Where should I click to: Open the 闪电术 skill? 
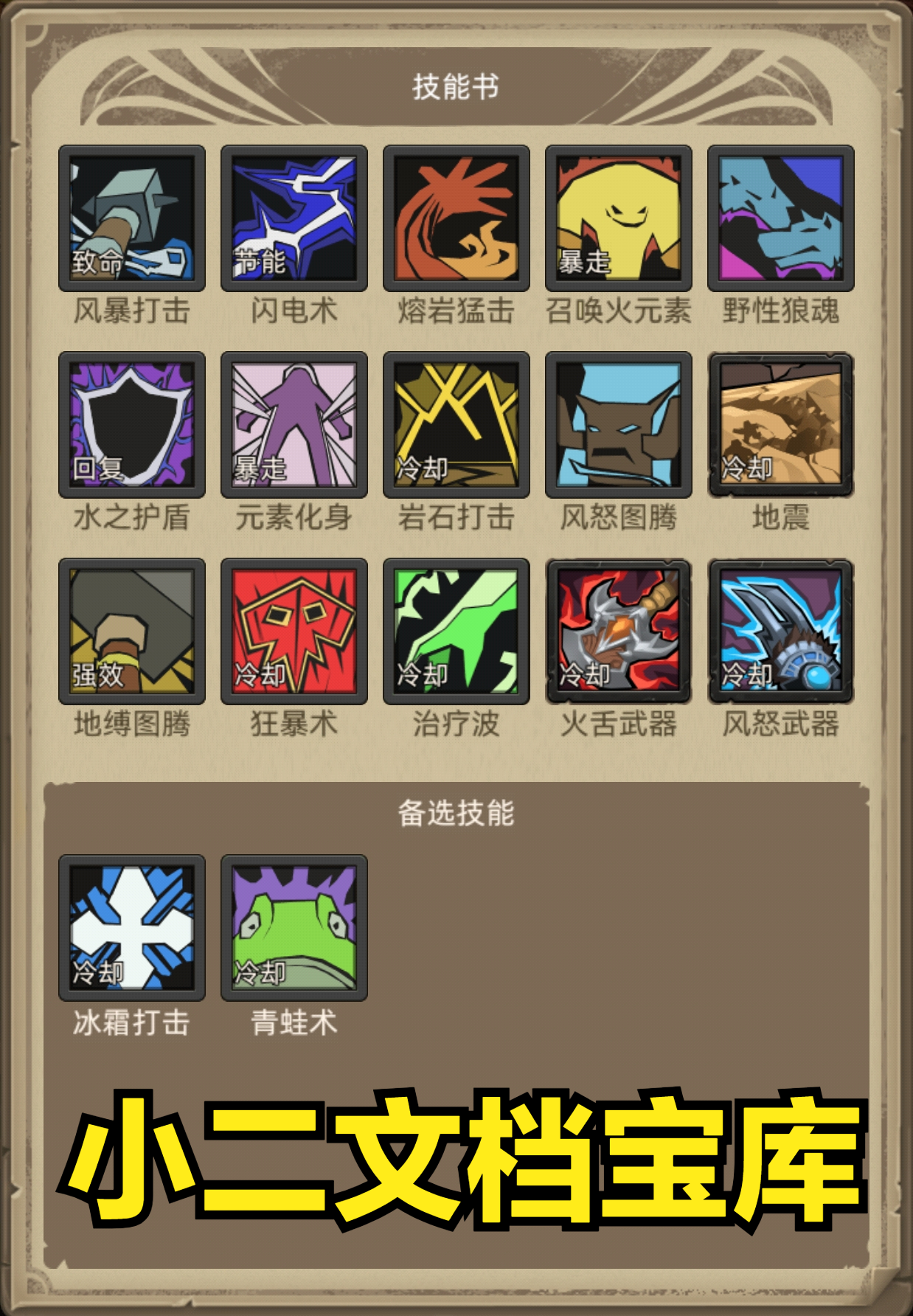pyautogui.click(x=294, y=218)
